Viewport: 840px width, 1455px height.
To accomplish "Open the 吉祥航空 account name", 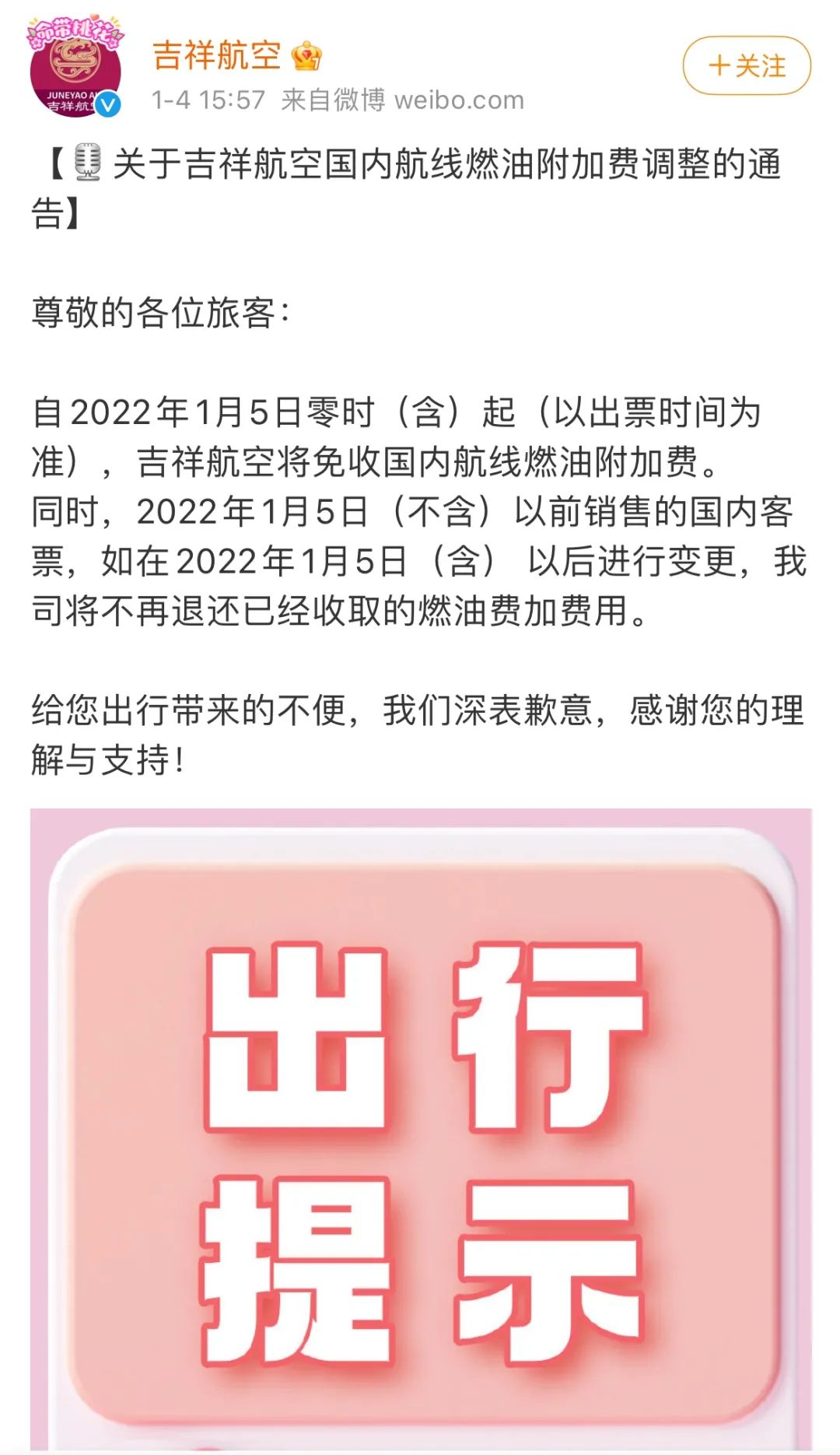I will coord(216,55).
